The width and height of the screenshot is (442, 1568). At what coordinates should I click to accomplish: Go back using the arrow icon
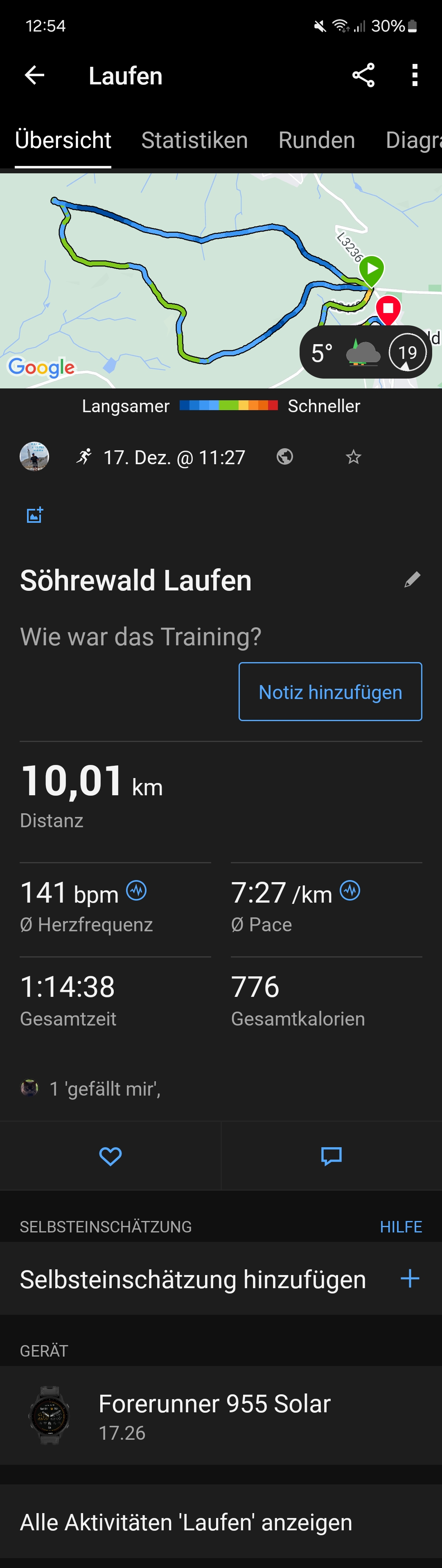[35, 75]
